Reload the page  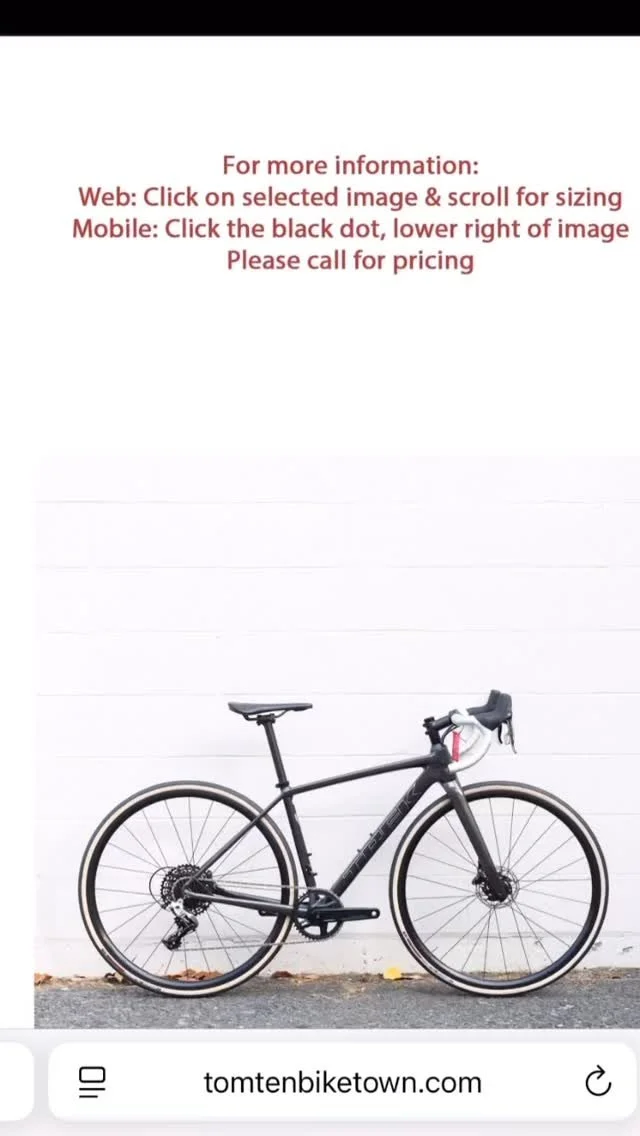pos(597,1082)
